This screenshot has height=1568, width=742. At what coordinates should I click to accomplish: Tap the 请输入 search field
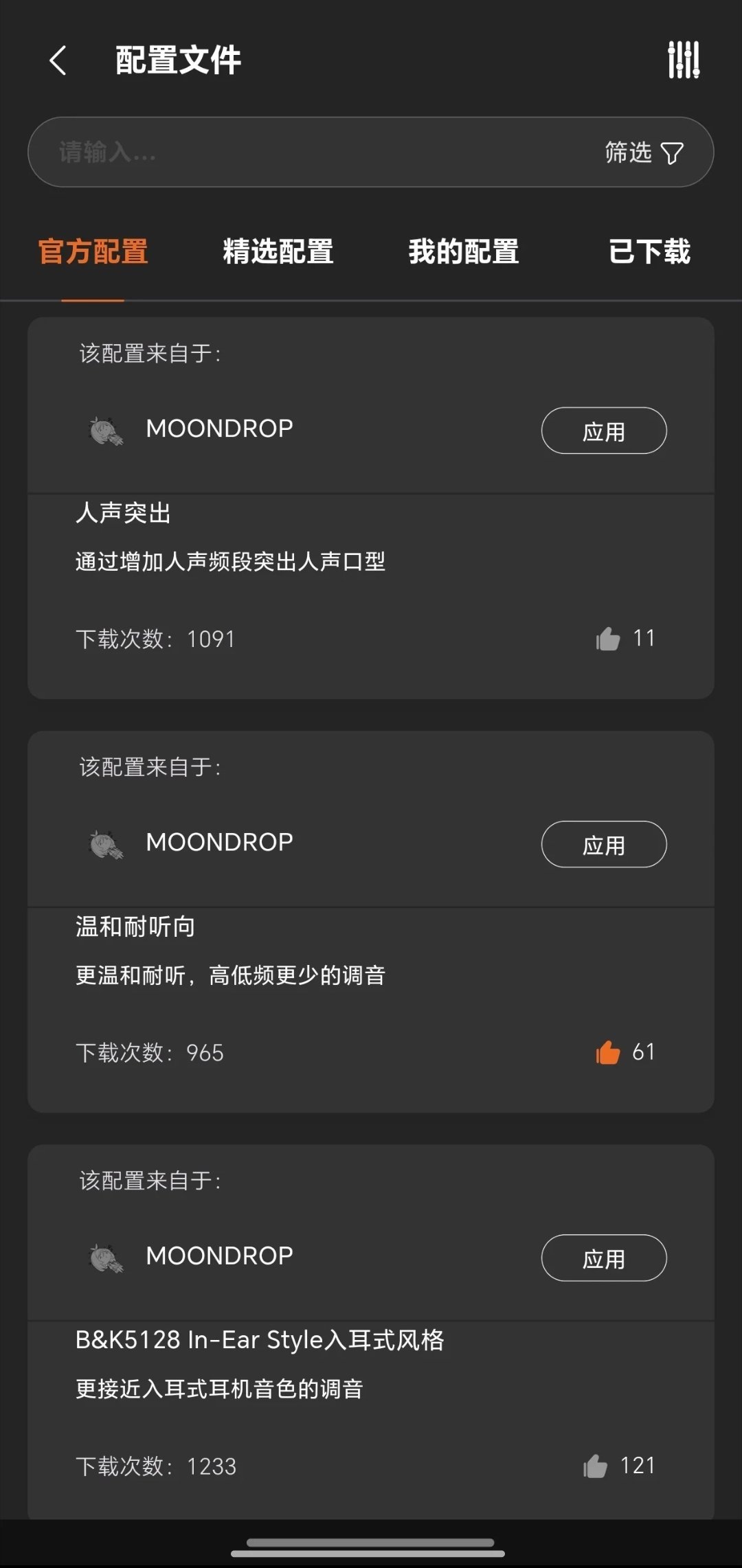pyautogui.click(x=309, y=152)
